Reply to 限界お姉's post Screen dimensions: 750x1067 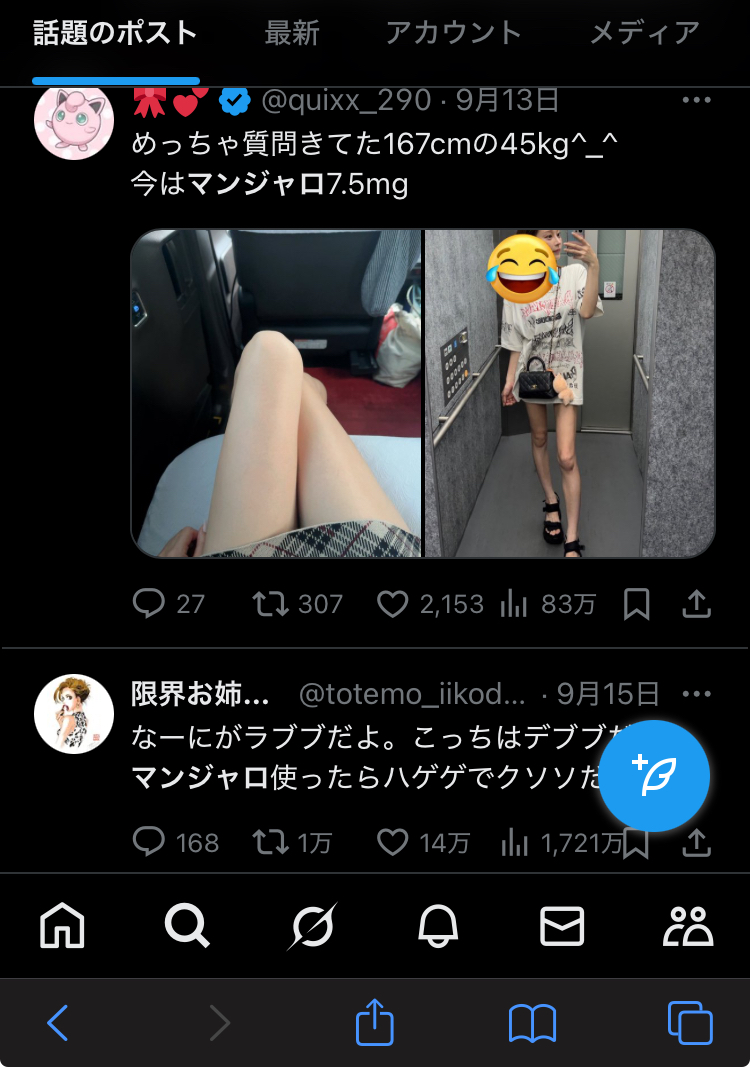coord(149,842)
